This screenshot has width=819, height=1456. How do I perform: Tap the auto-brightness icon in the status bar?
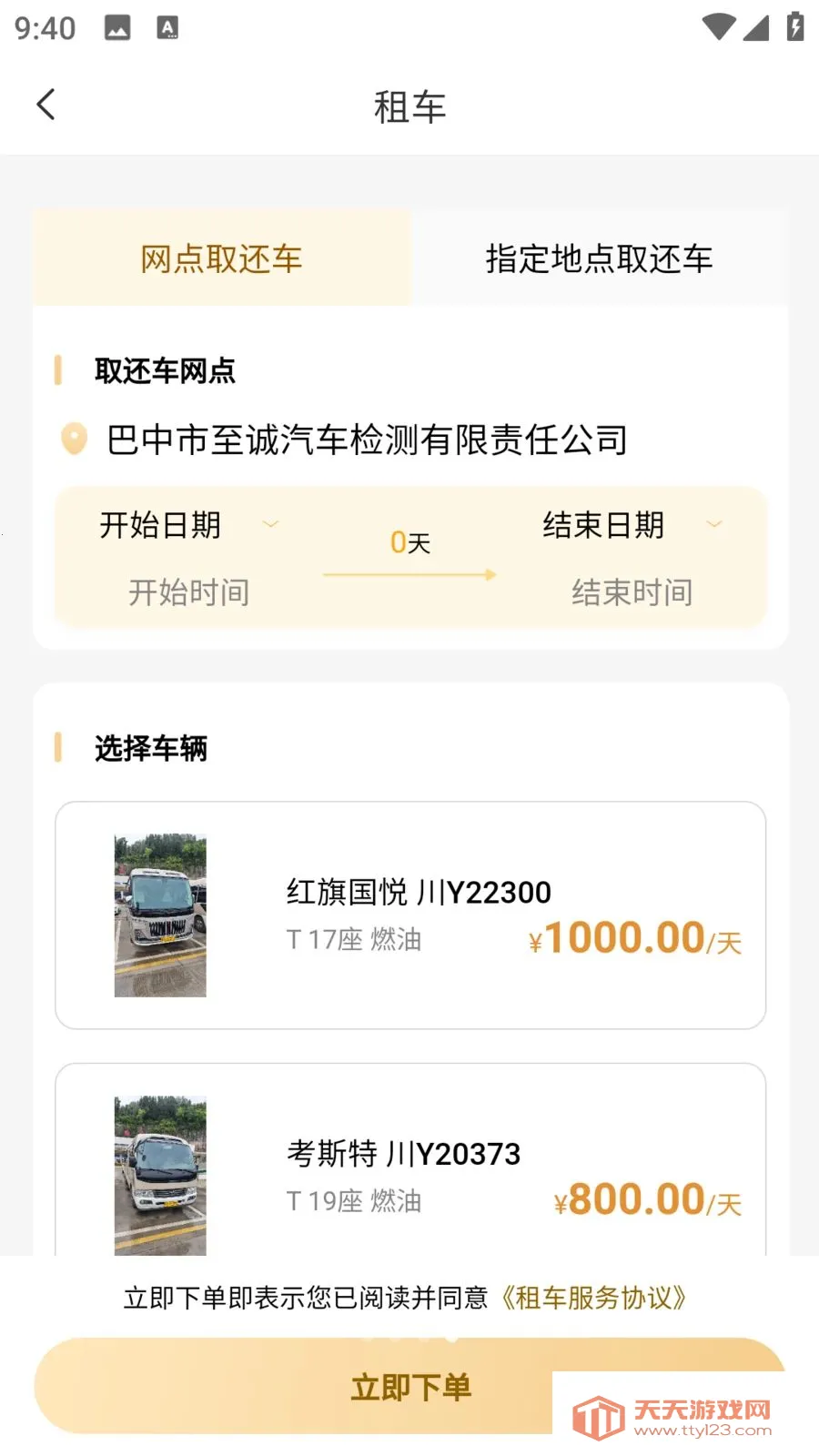point(167,28)
